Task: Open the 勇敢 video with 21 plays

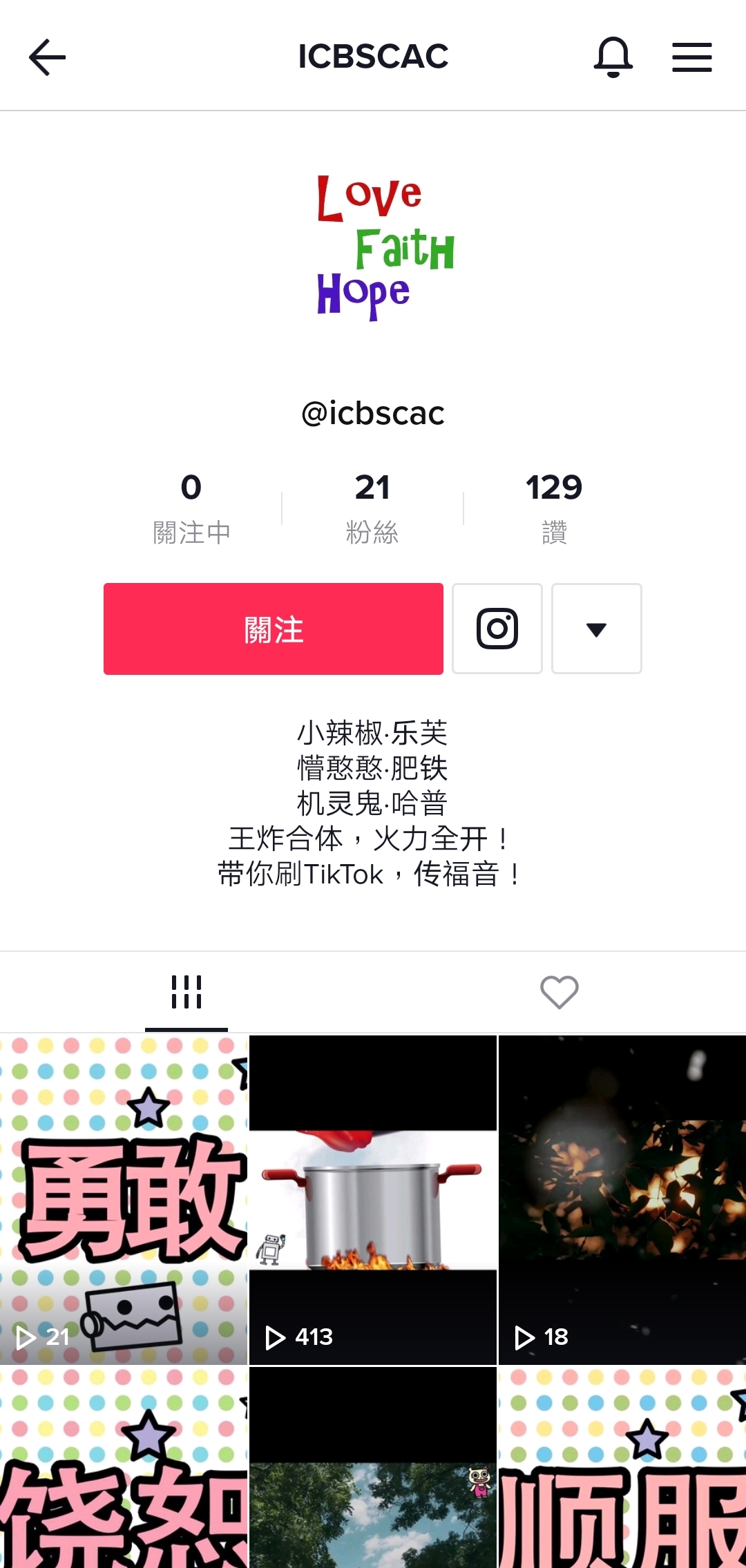Action: [x=124, y=1199]
